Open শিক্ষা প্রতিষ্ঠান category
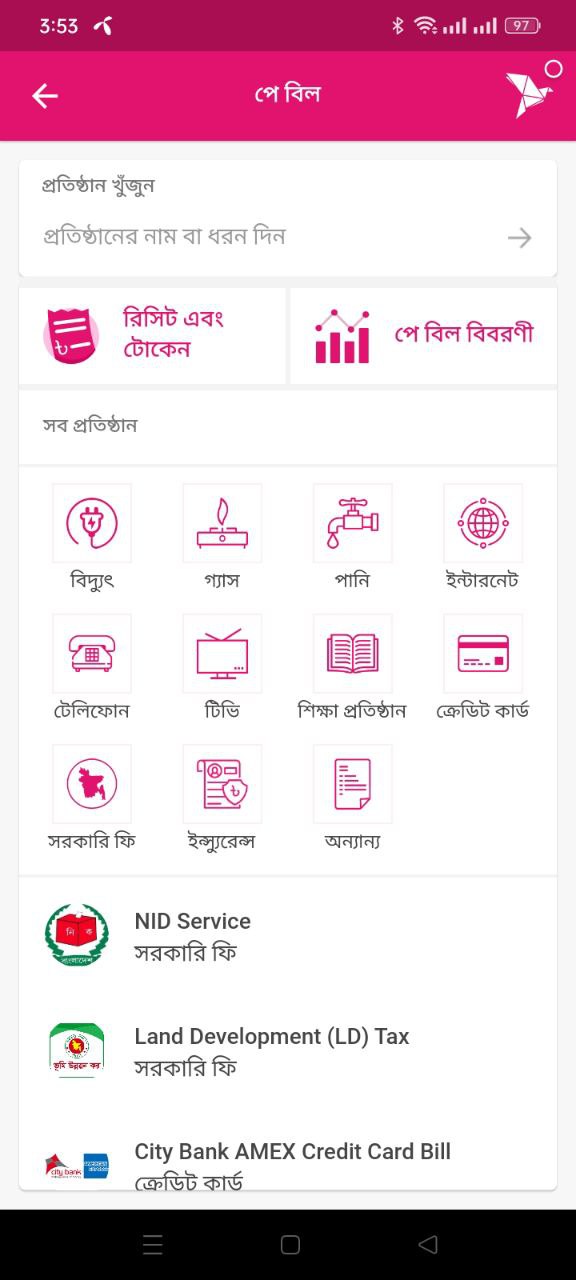Screen dimensions: 576x1280 (x=352, y=667)
